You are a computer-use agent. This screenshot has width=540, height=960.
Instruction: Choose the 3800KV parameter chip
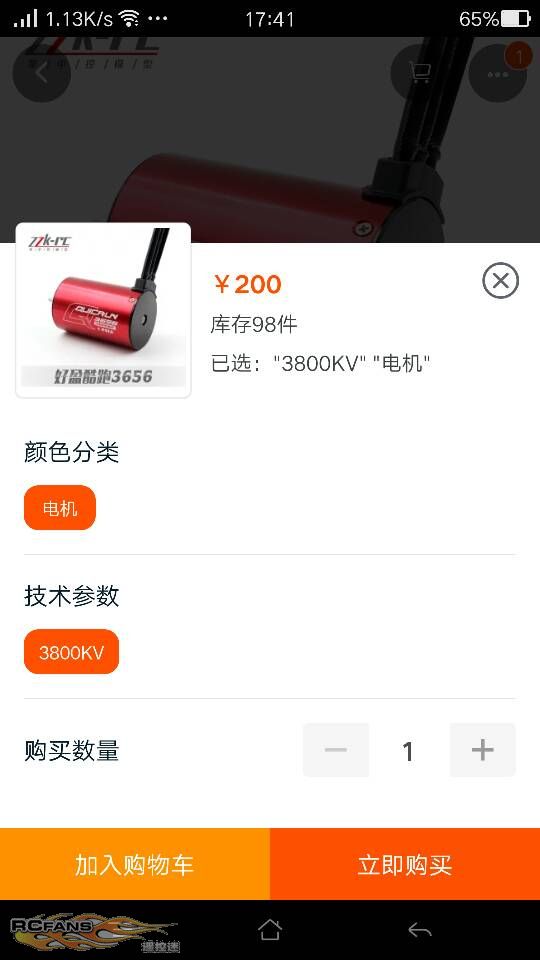tap(72, 651)
